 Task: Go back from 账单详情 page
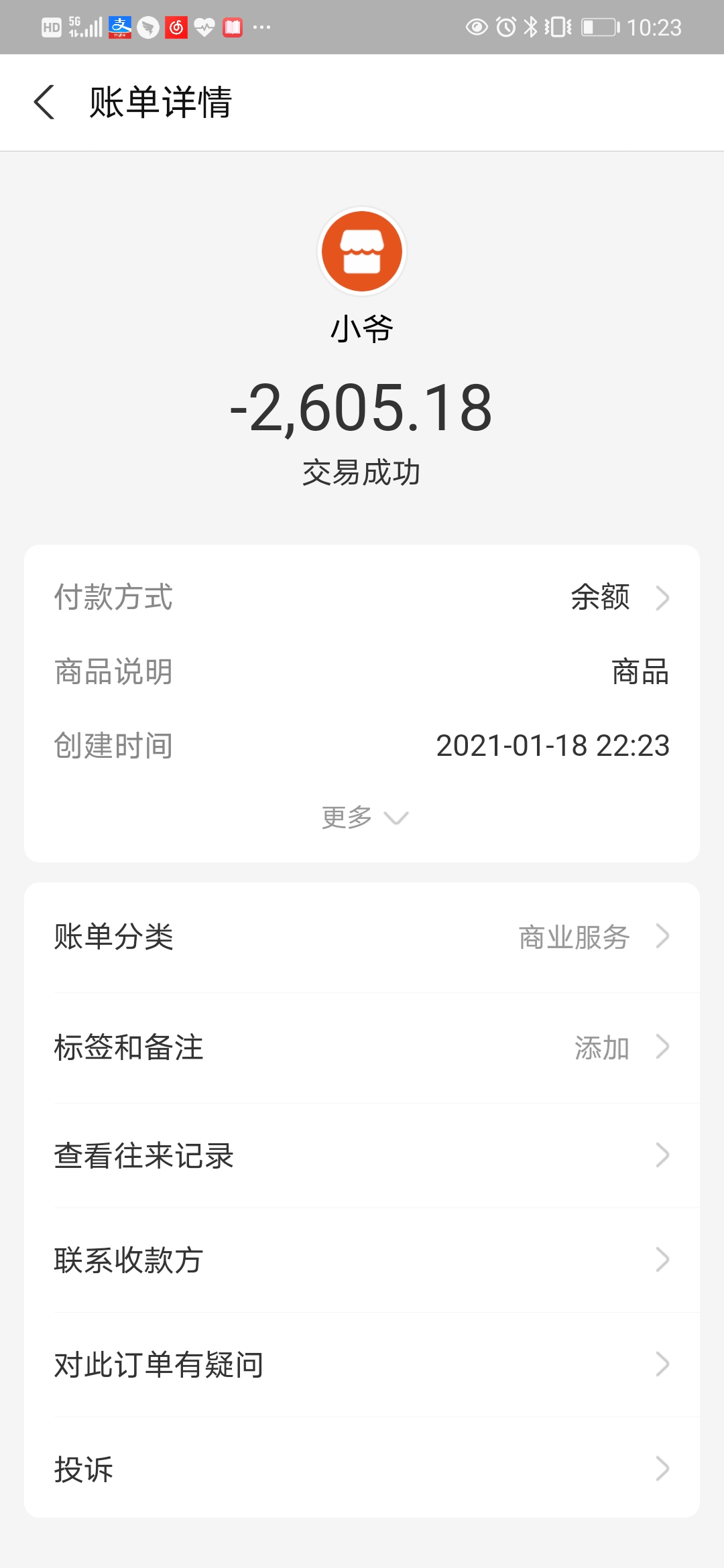click(44, 103)
